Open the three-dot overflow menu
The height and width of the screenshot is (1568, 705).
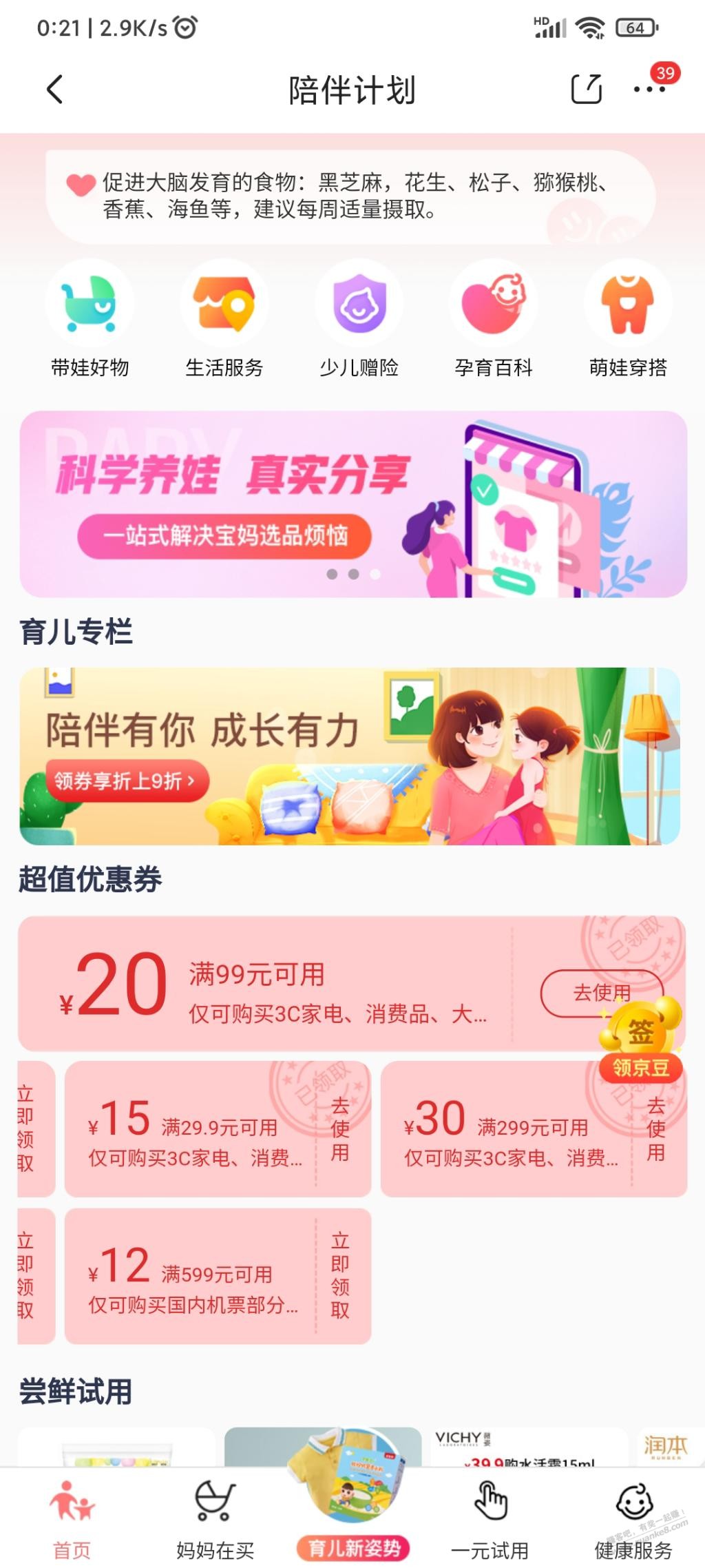[x=649, y=90]
